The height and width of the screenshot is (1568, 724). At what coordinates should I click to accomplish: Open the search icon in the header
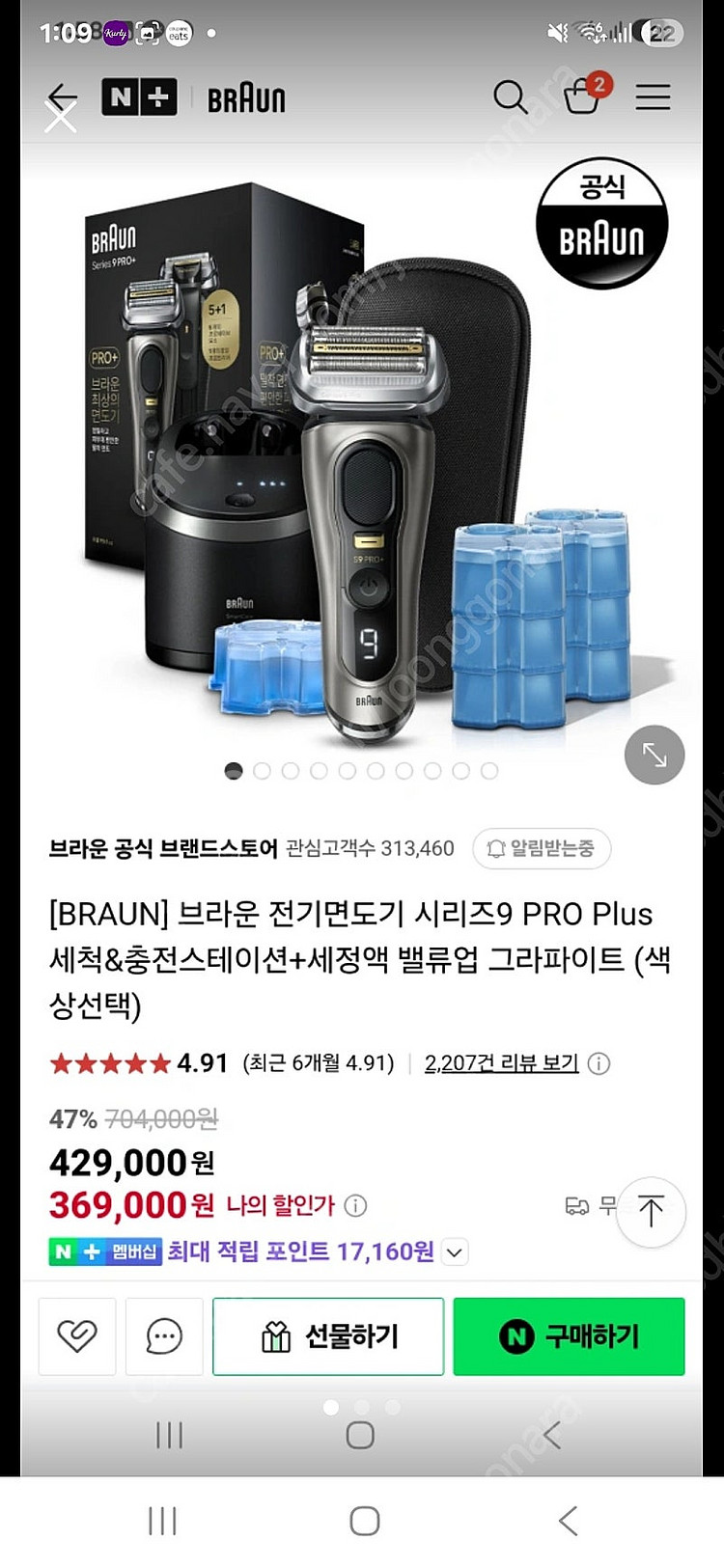pyautogui.click(x=510, y=97)
